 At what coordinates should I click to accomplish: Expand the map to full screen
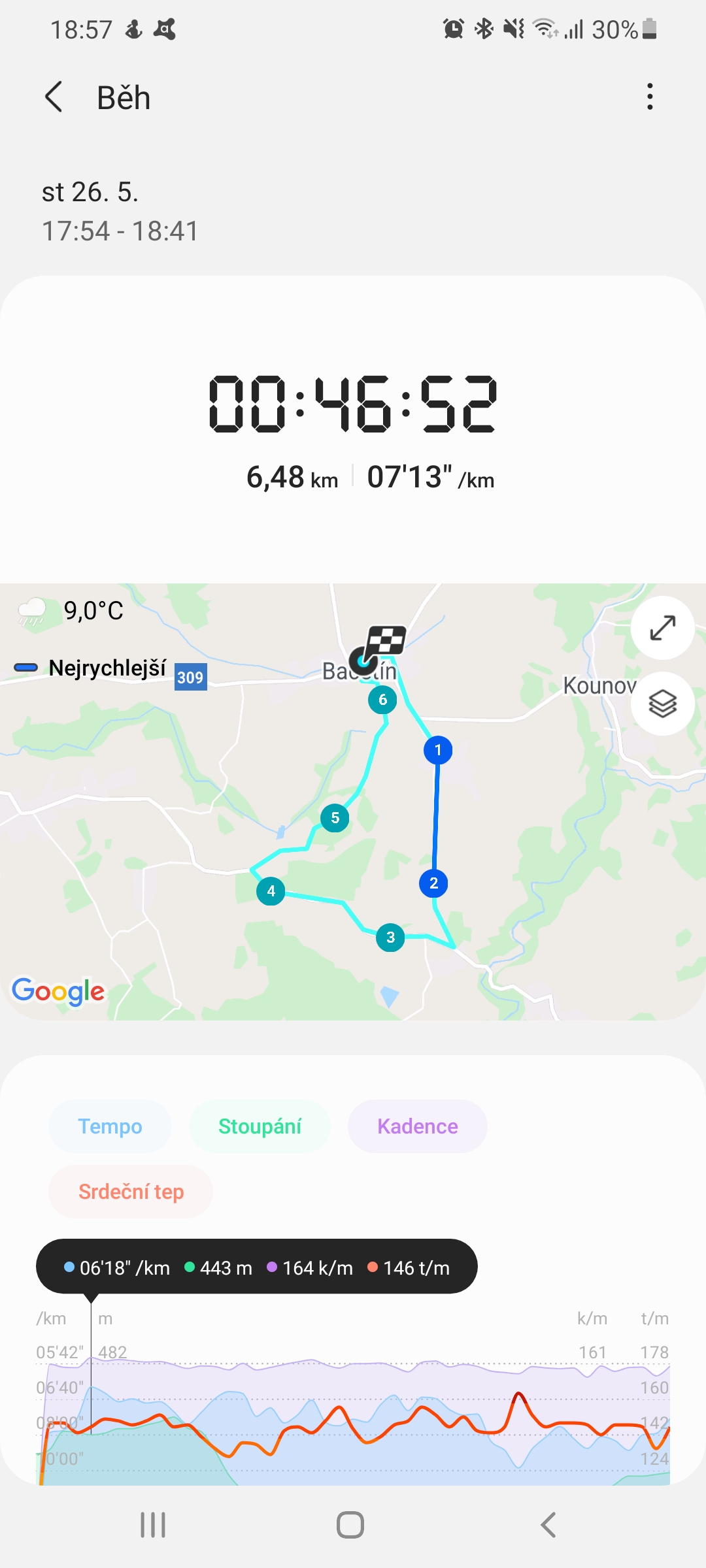pyautogui.click(x=662, y=628)
